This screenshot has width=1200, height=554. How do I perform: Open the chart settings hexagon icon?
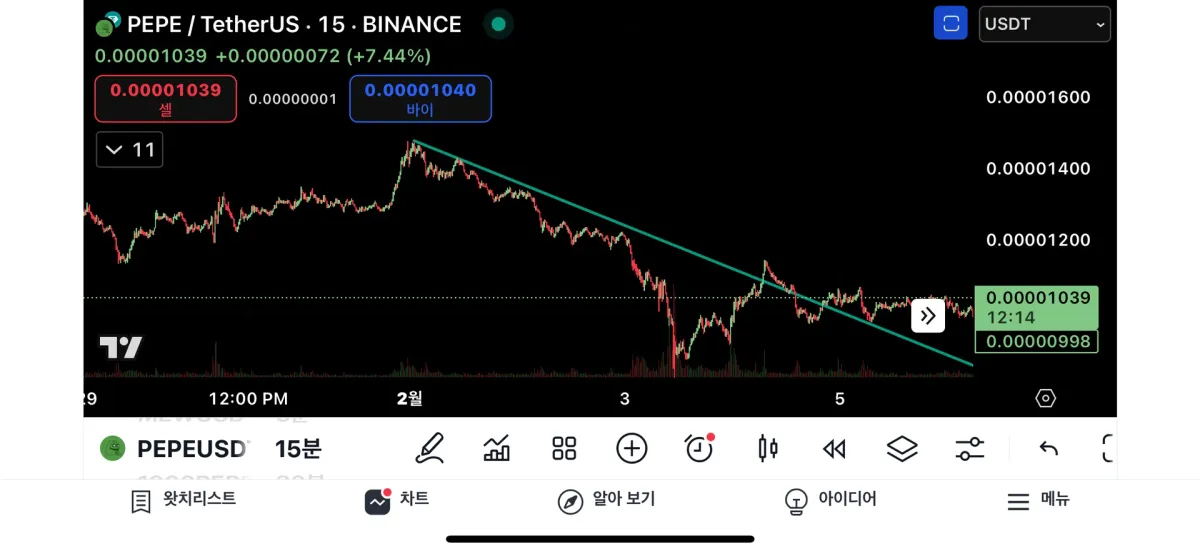tap(1045, 398)
